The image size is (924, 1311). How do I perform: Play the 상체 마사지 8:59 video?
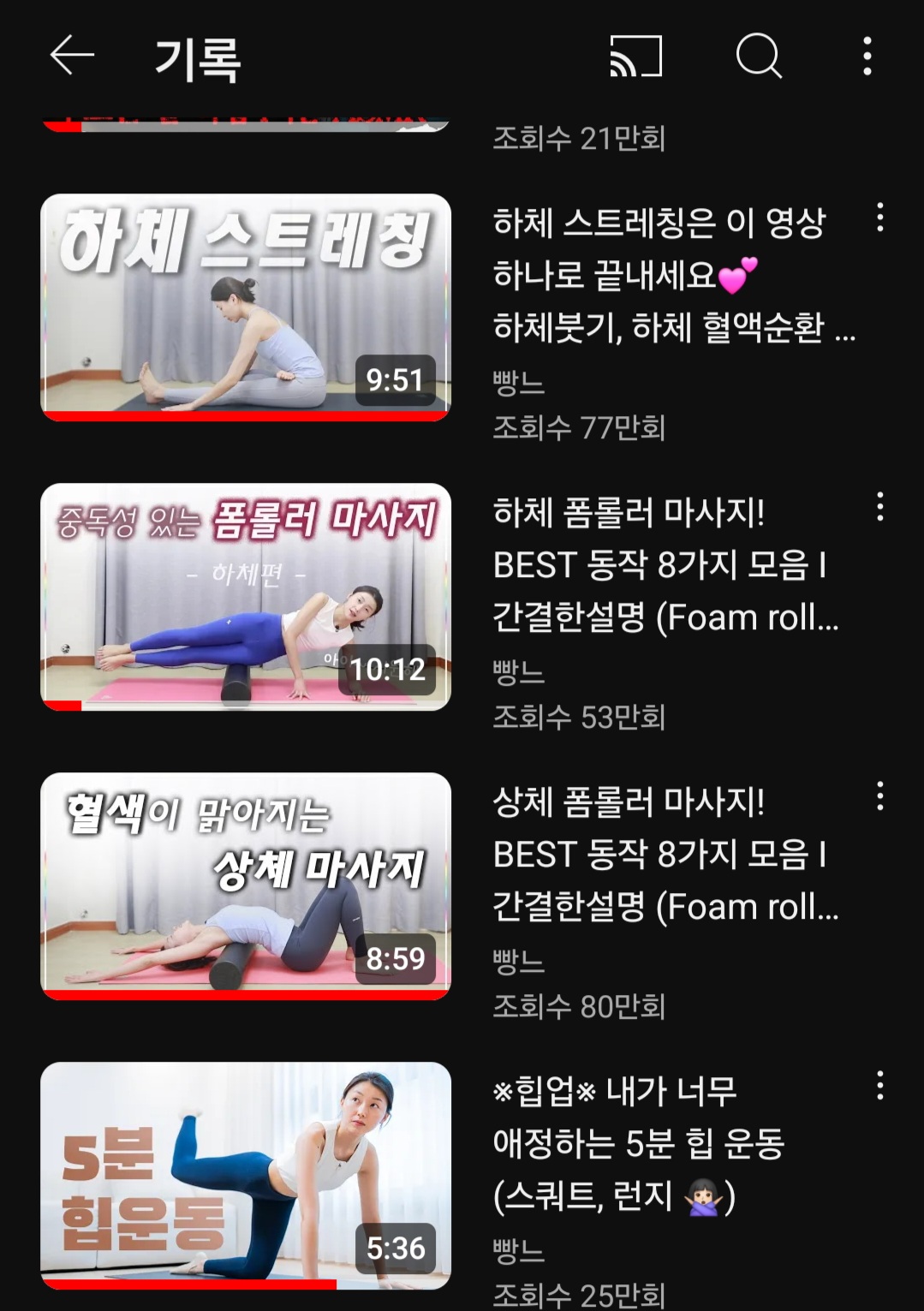pos(246,885)
